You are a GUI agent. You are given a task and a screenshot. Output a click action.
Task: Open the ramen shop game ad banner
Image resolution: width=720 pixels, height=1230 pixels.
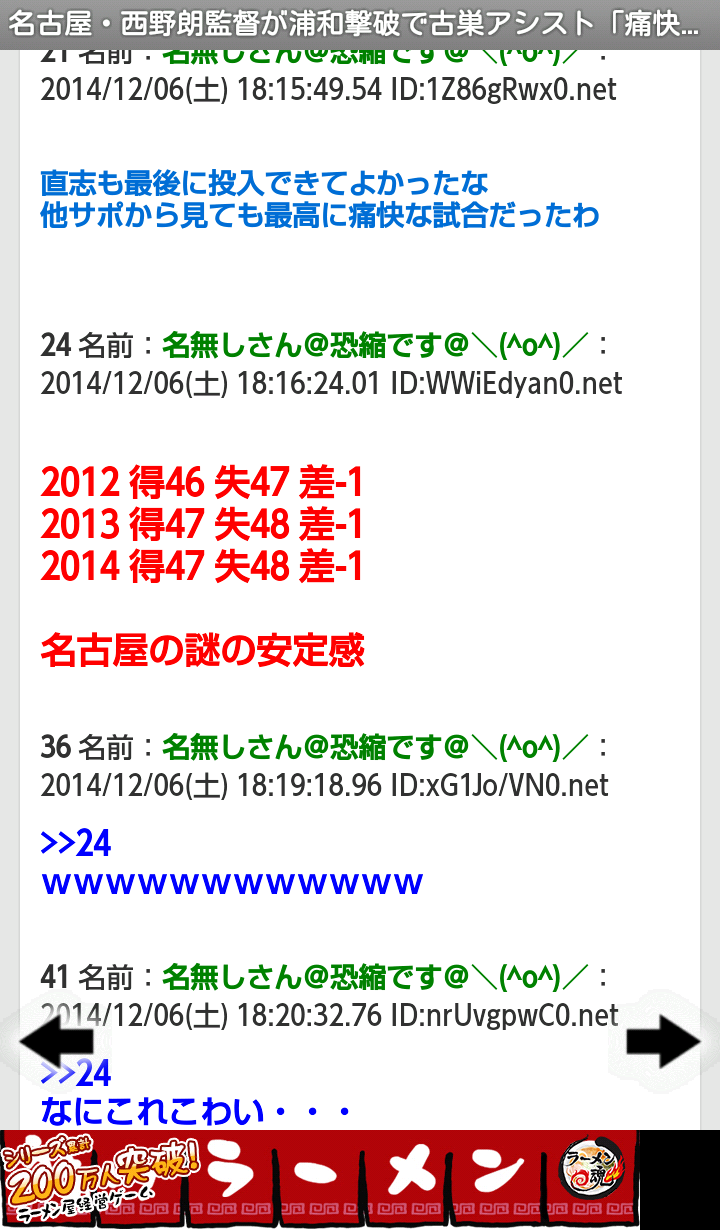[x=320, y=1179]
